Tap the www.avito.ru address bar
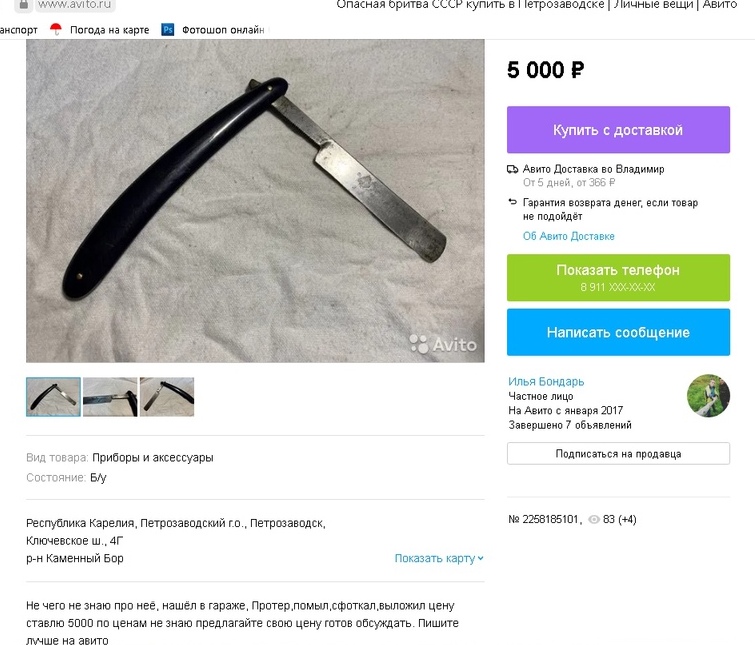Viewport: 755px width, 645px height. click(x=73, y=5)
